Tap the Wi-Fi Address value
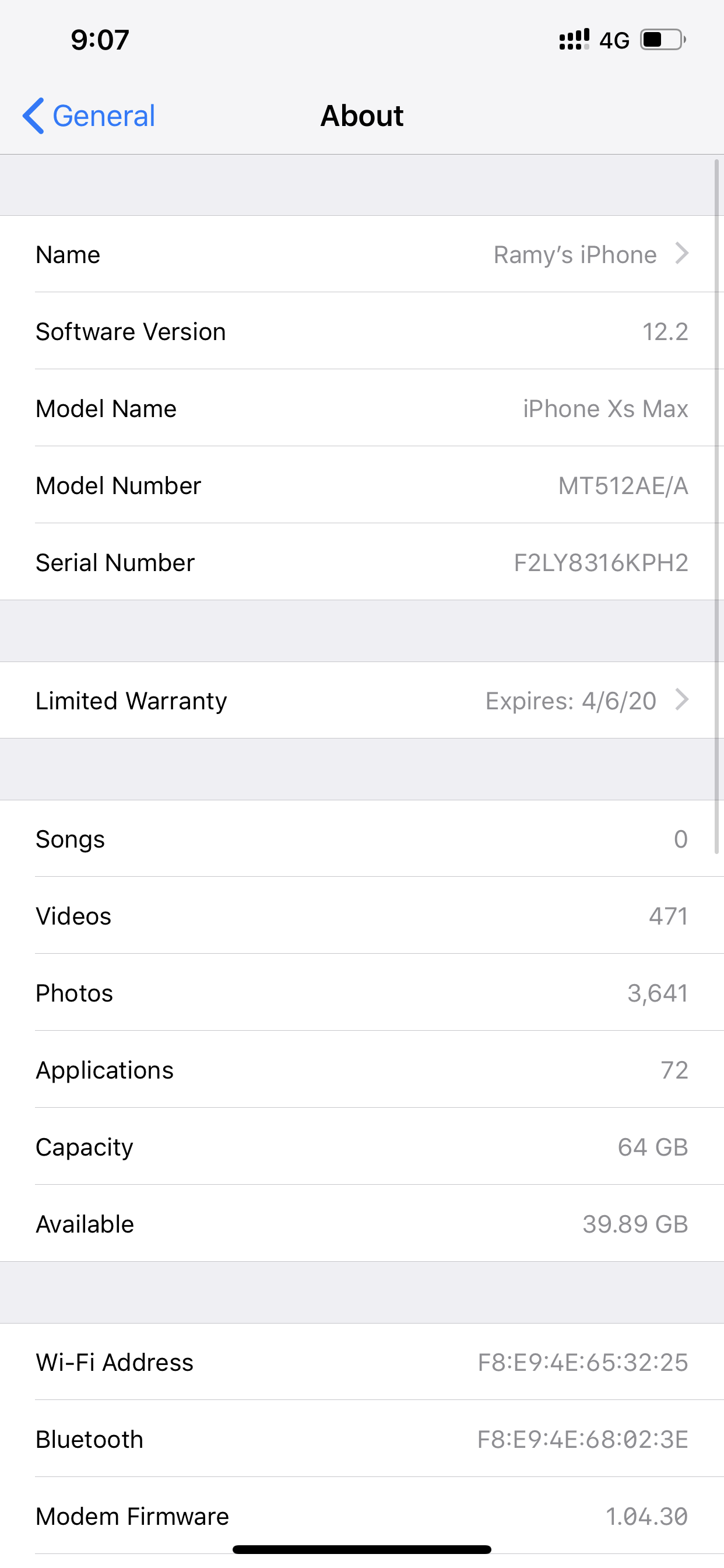The image size is (724, 1568). click(x=582, y=1362)
